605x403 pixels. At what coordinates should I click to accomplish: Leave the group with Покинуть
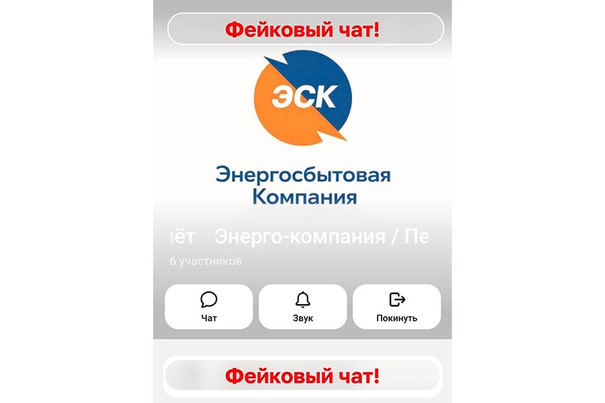(x=396, y=306)
